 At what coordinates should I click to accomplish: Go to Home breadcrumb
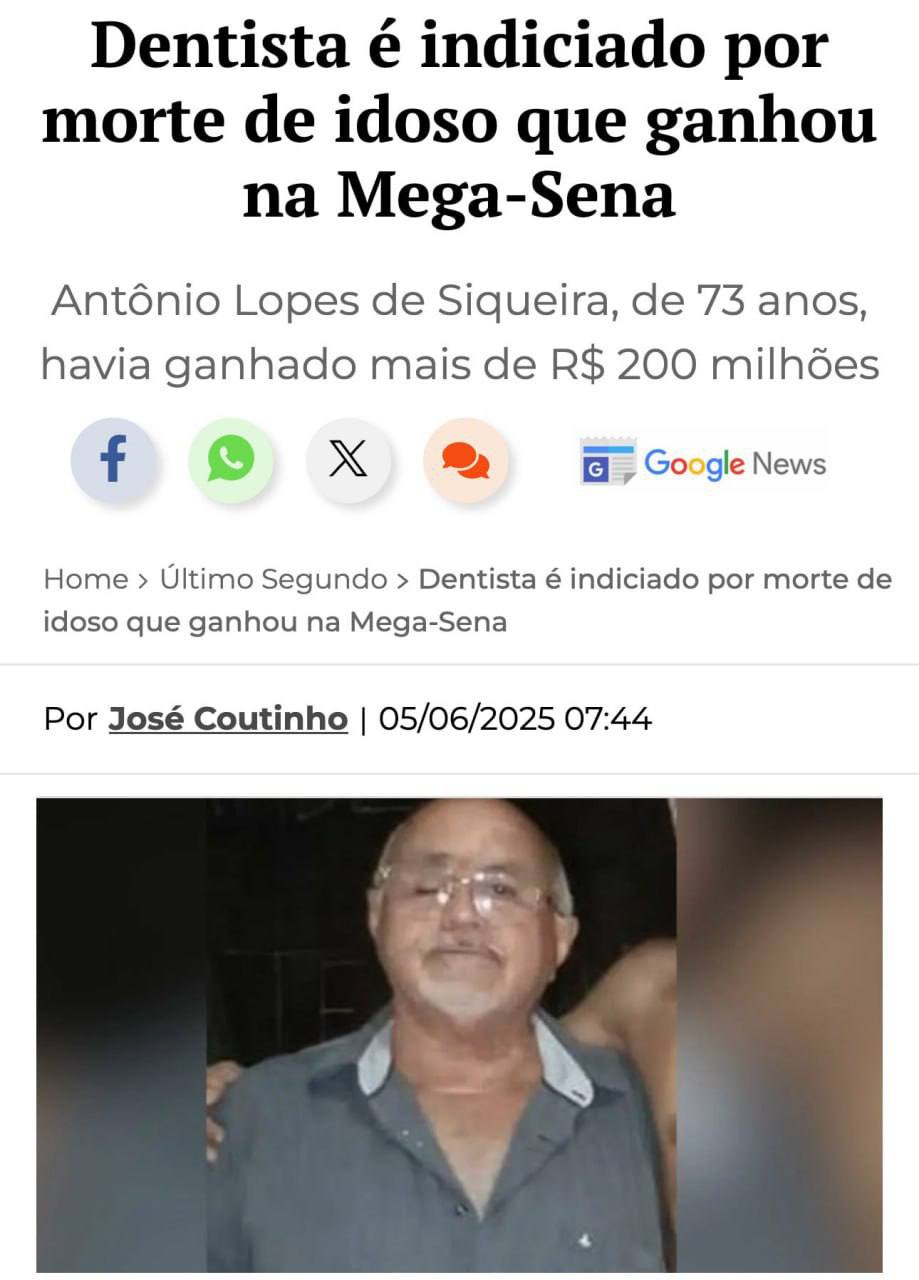point(86,579)
